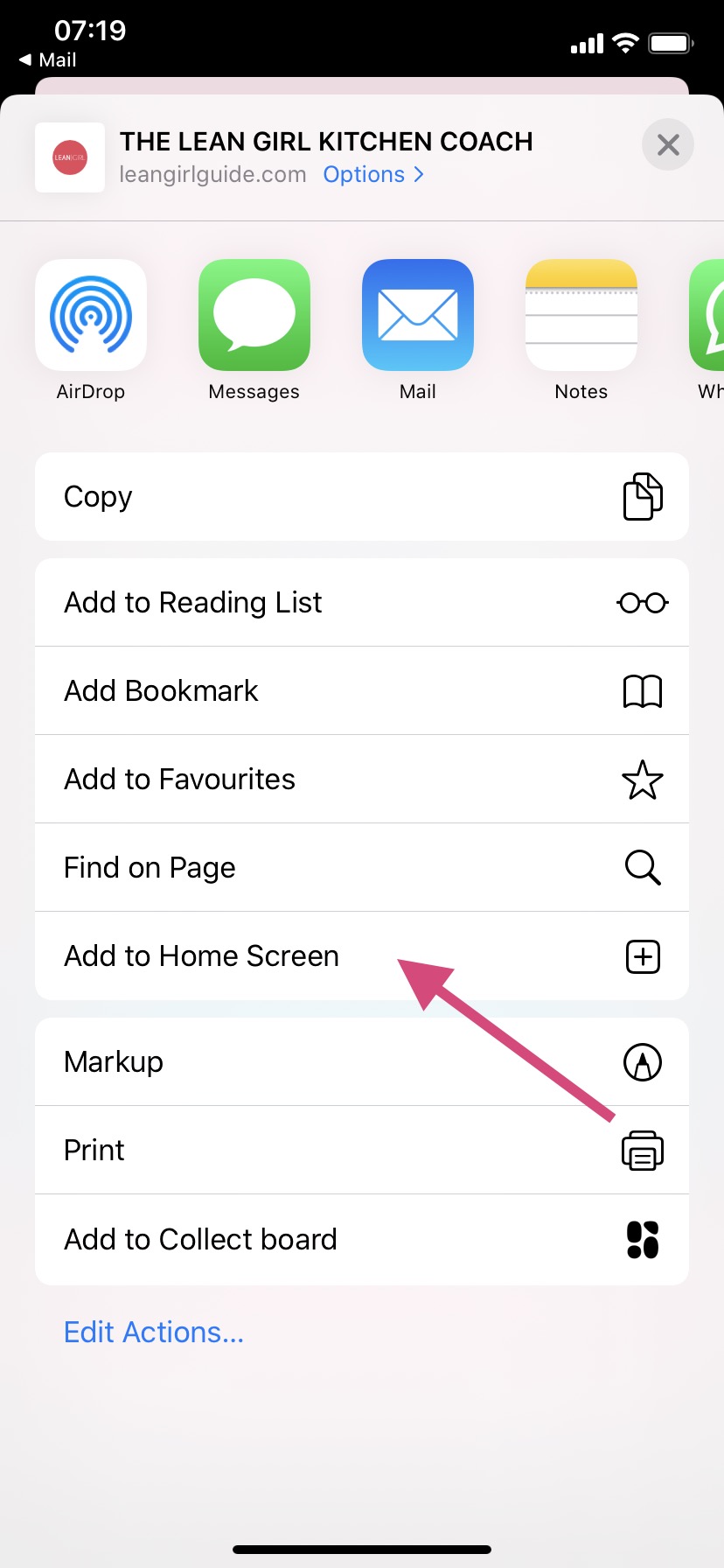Print the webpage

coord(362,1151)
